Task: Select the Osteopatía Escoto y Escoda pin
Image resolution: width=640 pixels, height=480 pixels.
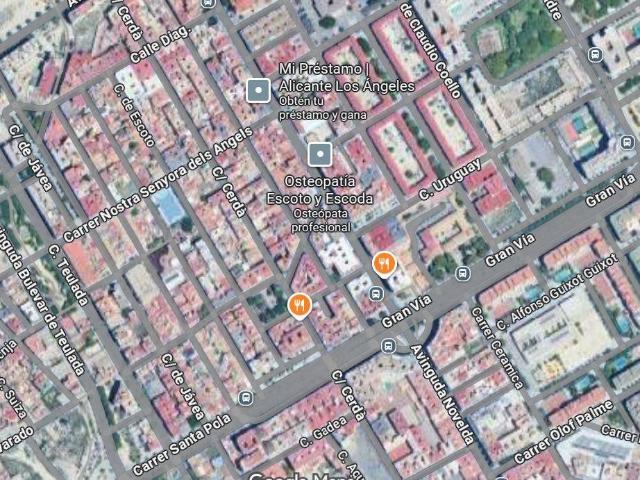Action: coord(319,154)
